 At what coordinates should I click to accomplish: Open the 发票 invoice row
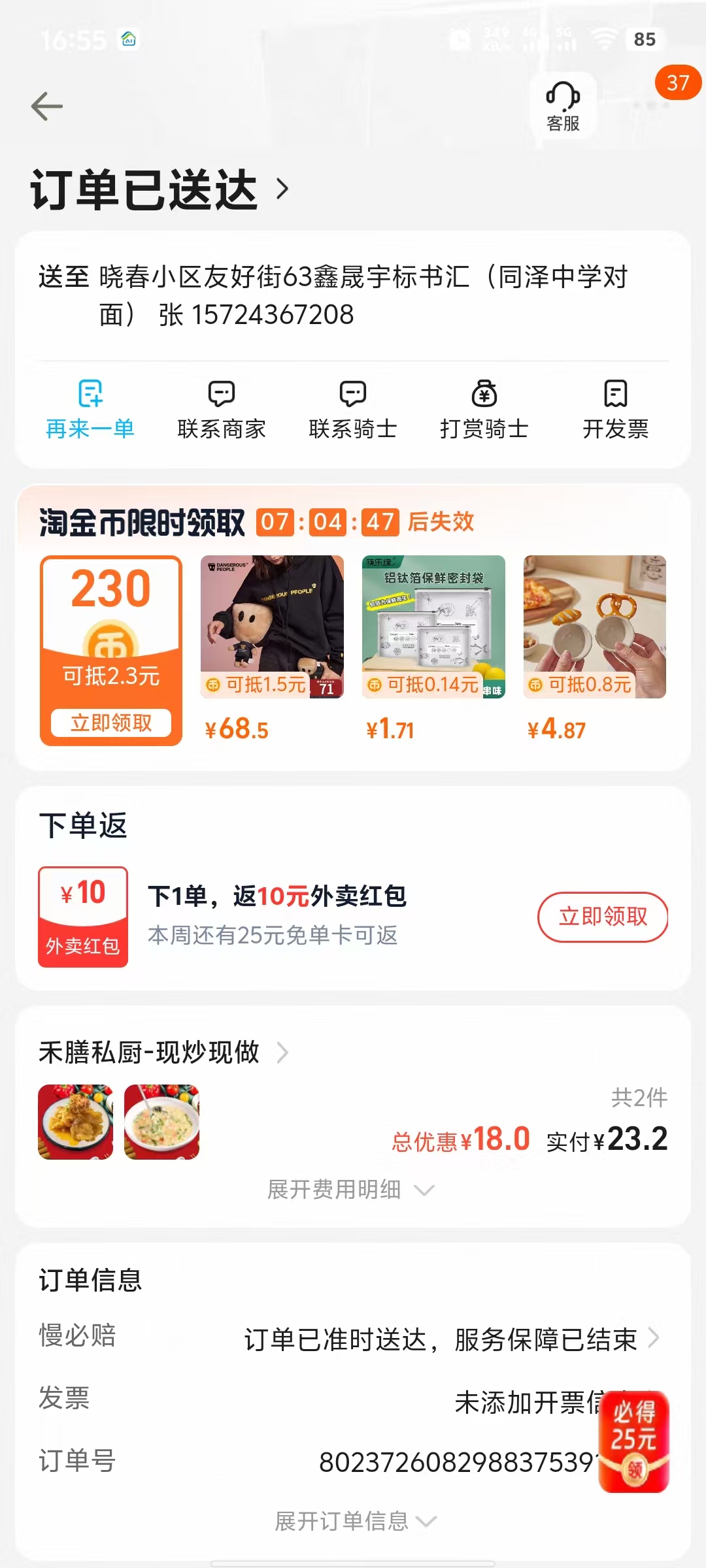click(353, 1401)
